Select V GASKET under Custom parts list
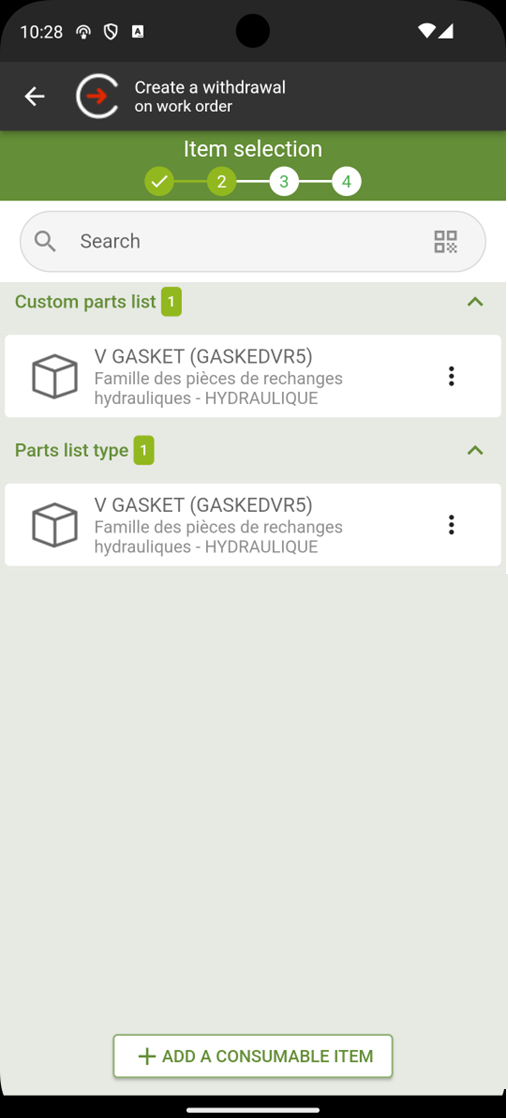 coord(253,376)
